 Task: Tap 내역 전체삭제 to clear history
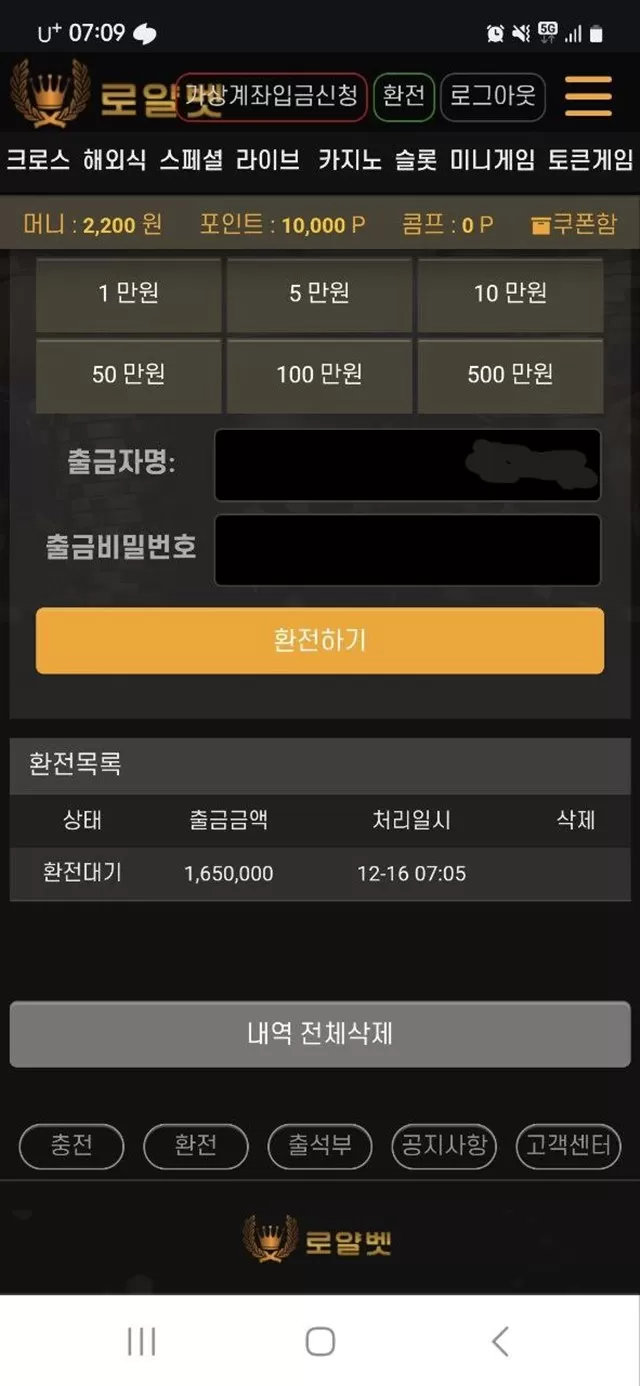pyautogui.click(x=320, y=1033)
